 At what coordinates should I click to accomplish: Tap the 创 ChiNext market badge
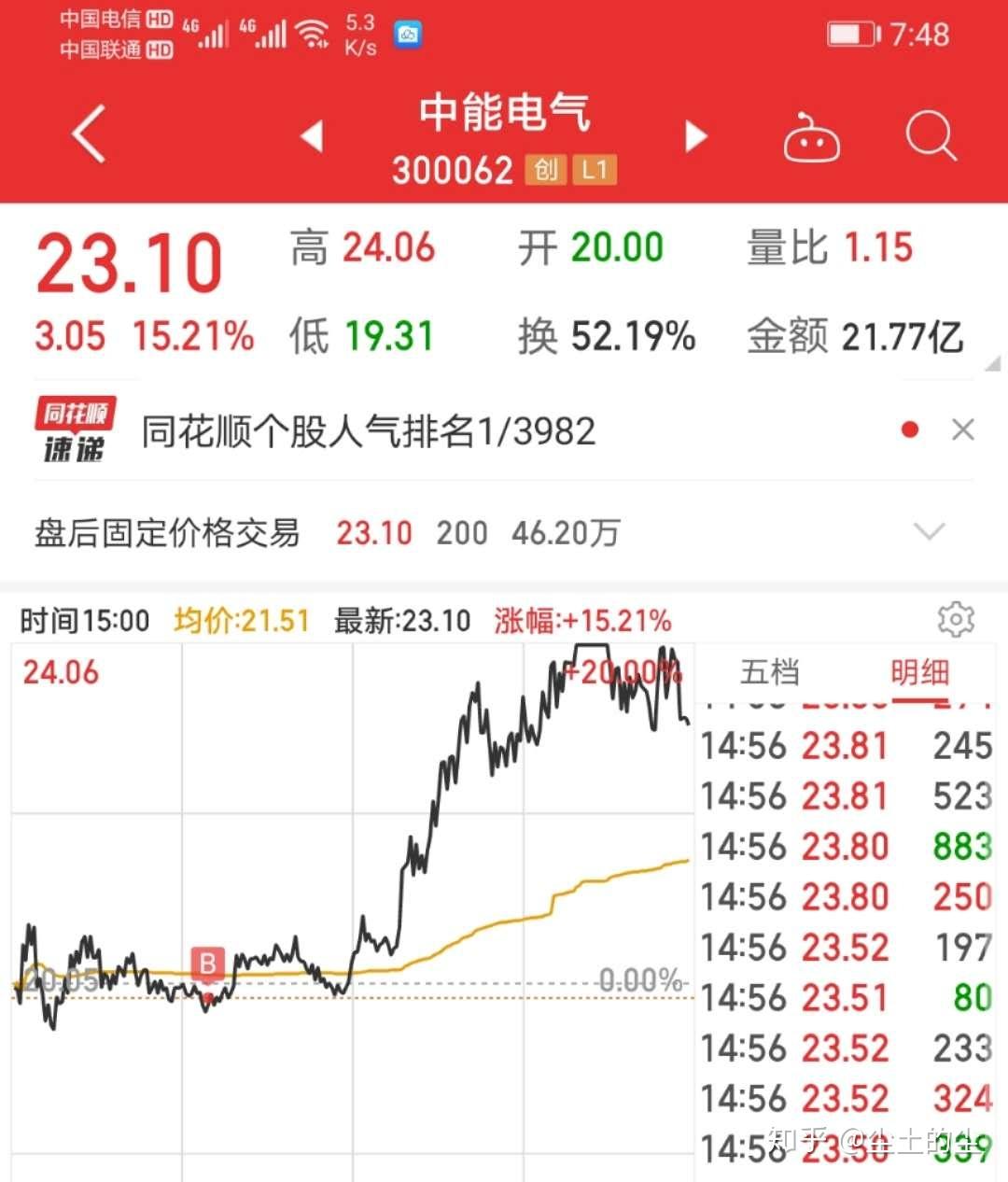(545, 170)
